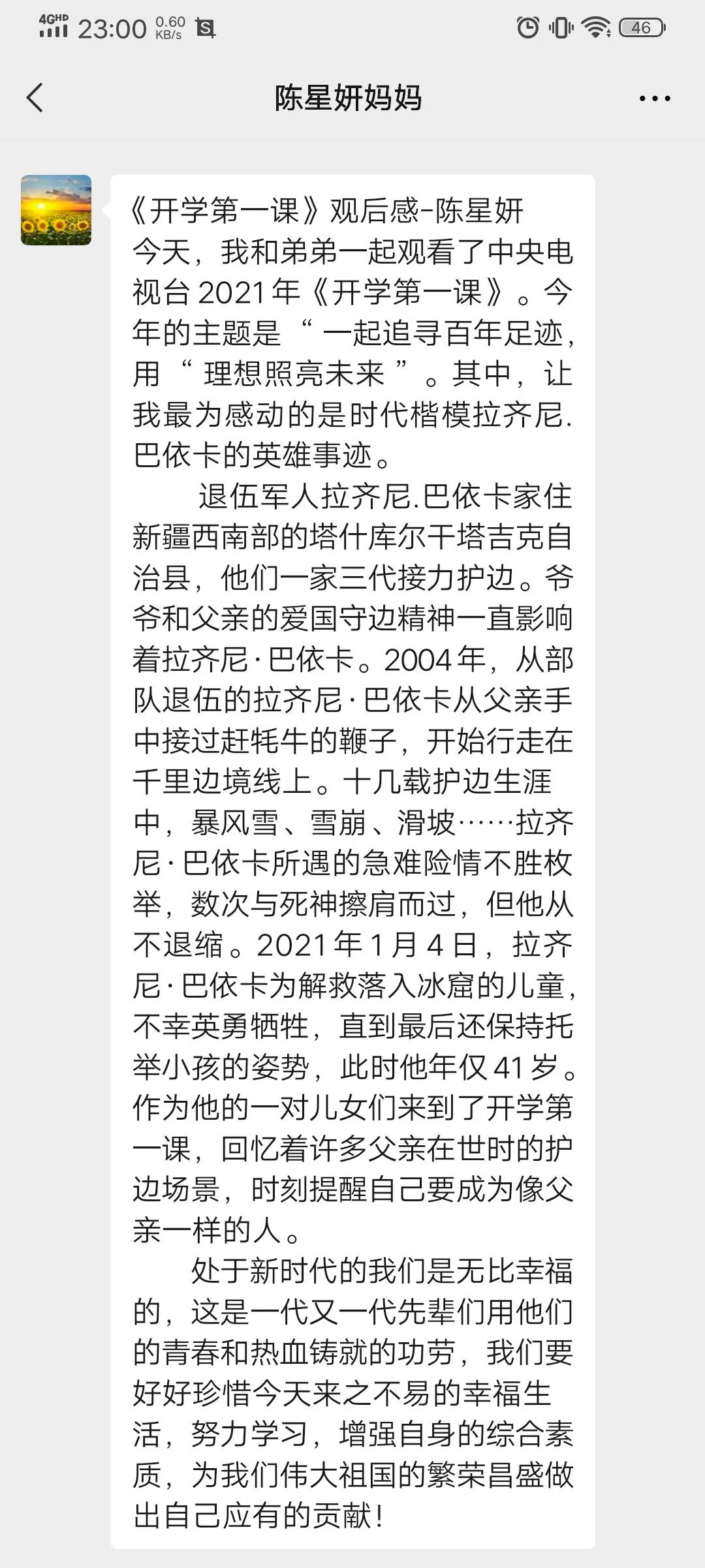Open the three-dot chat options menu

(655, 99)
